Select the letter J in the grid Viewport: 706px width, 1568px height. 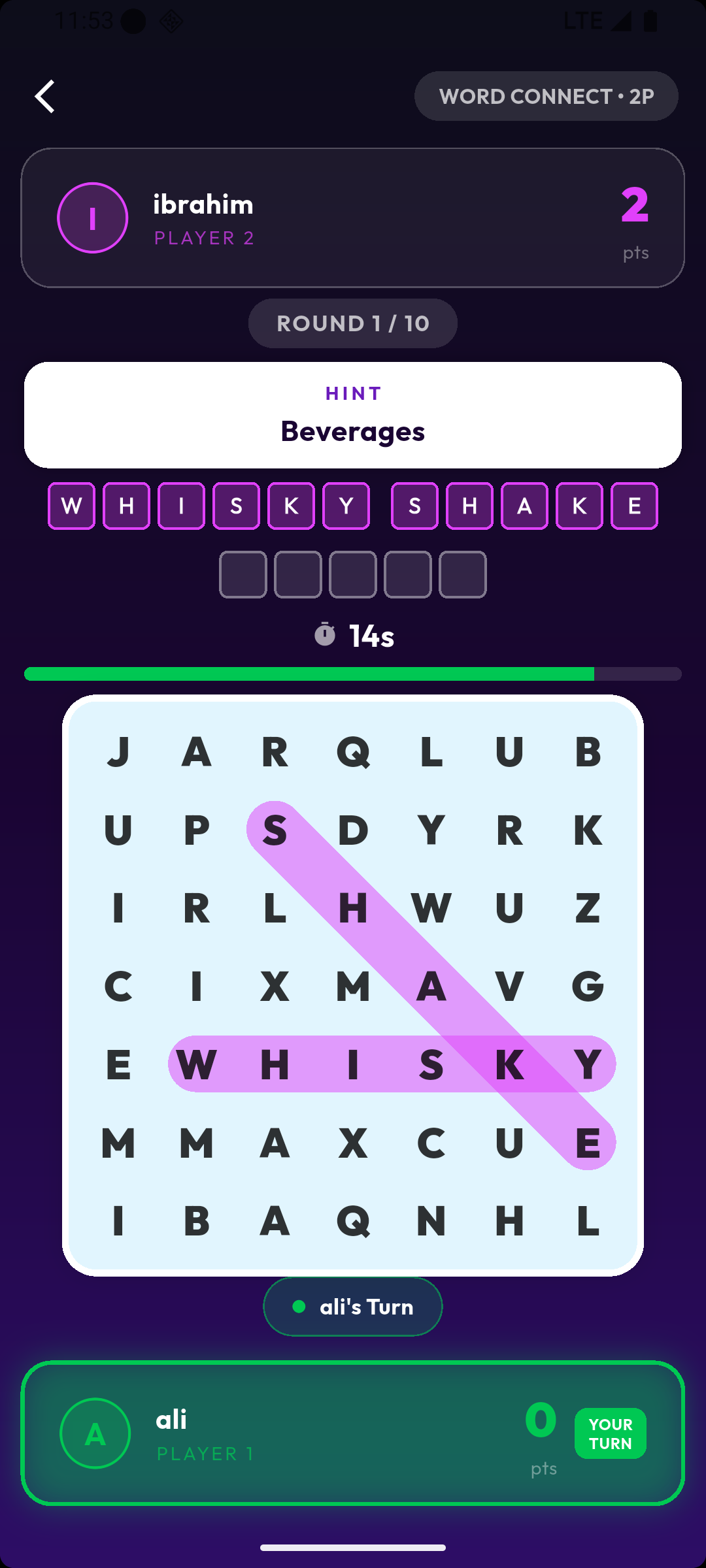tap(118, 751)
